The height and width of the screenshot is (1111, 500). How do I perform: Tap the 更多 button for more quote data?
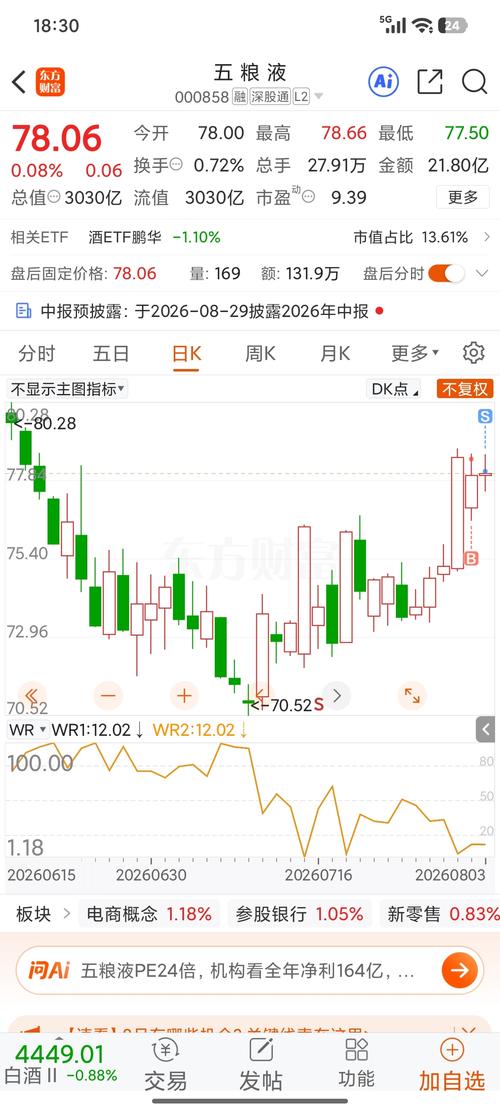[x=462, y=197]
